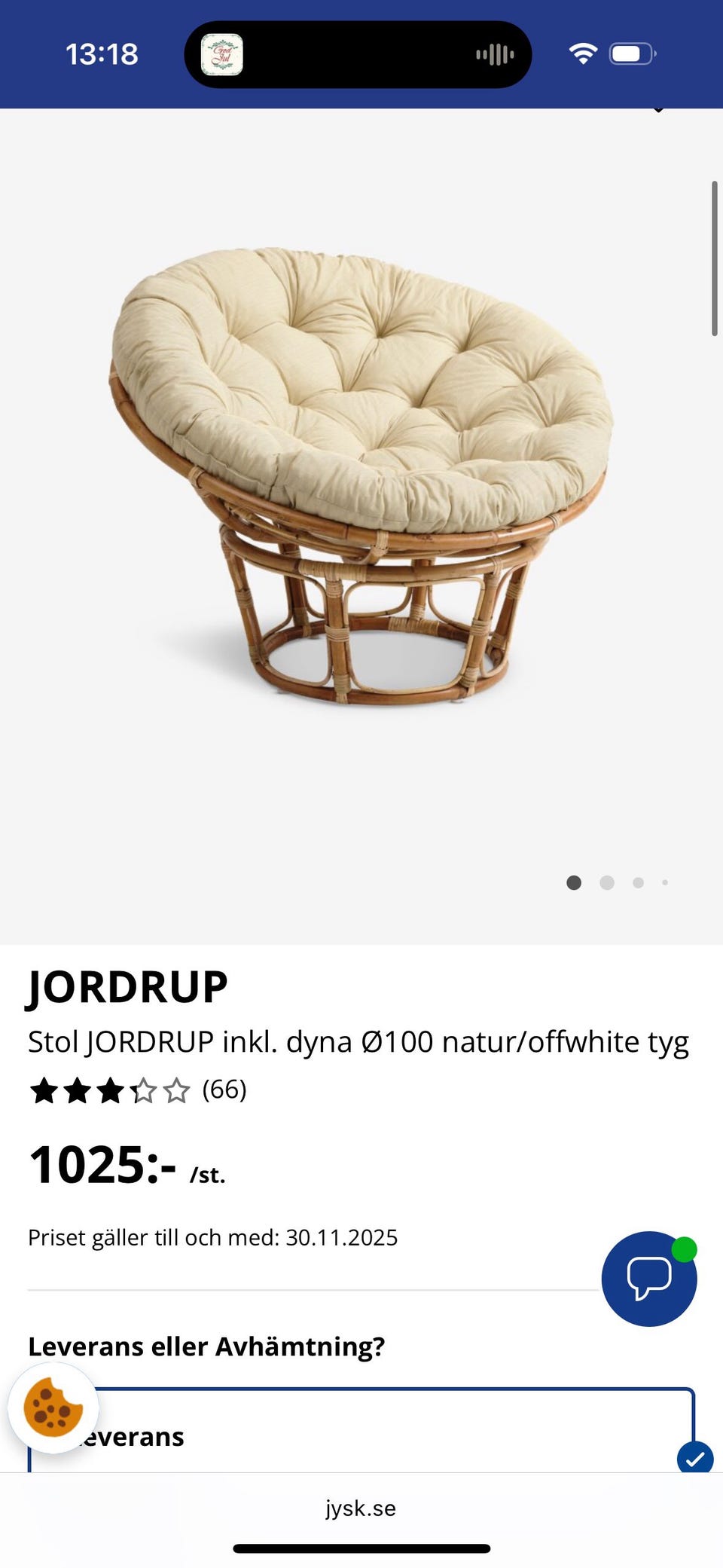Tap the jysk.se address bar

tap(361, 1508)
